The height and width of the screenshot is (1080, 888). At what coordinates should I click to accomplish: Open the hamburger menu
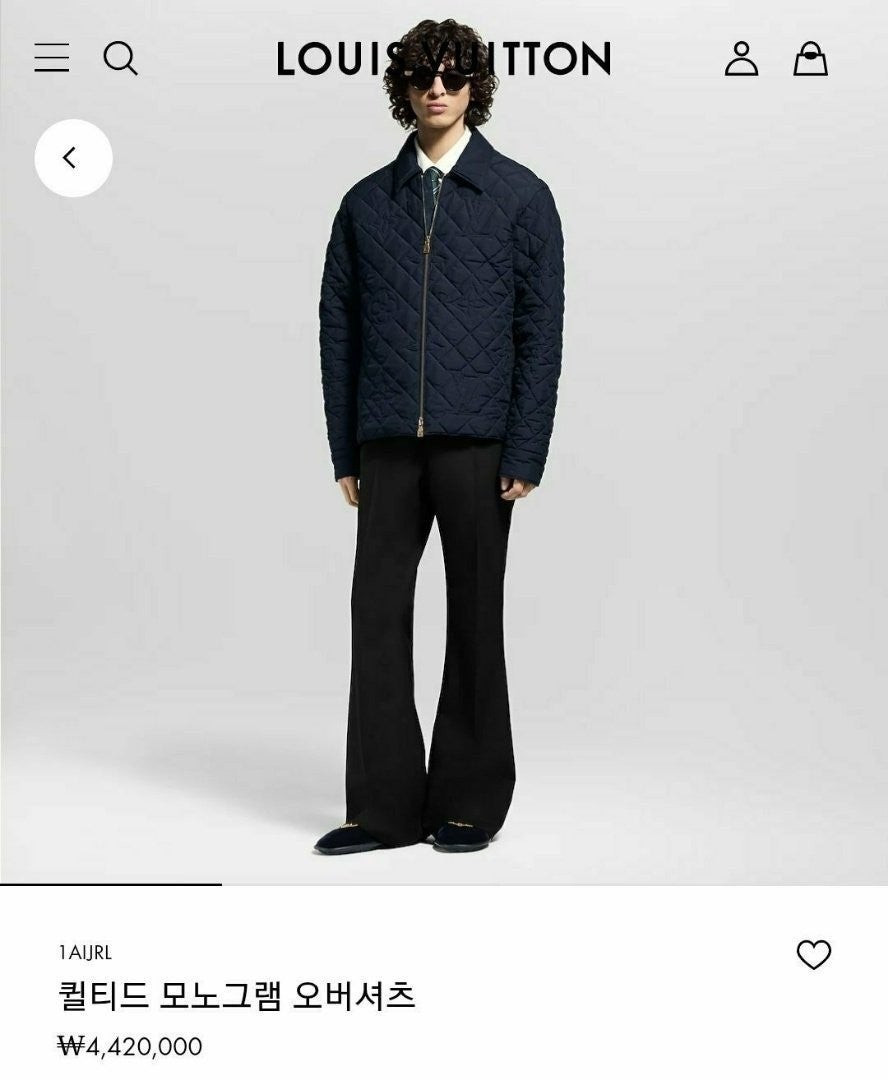point(52,58)
